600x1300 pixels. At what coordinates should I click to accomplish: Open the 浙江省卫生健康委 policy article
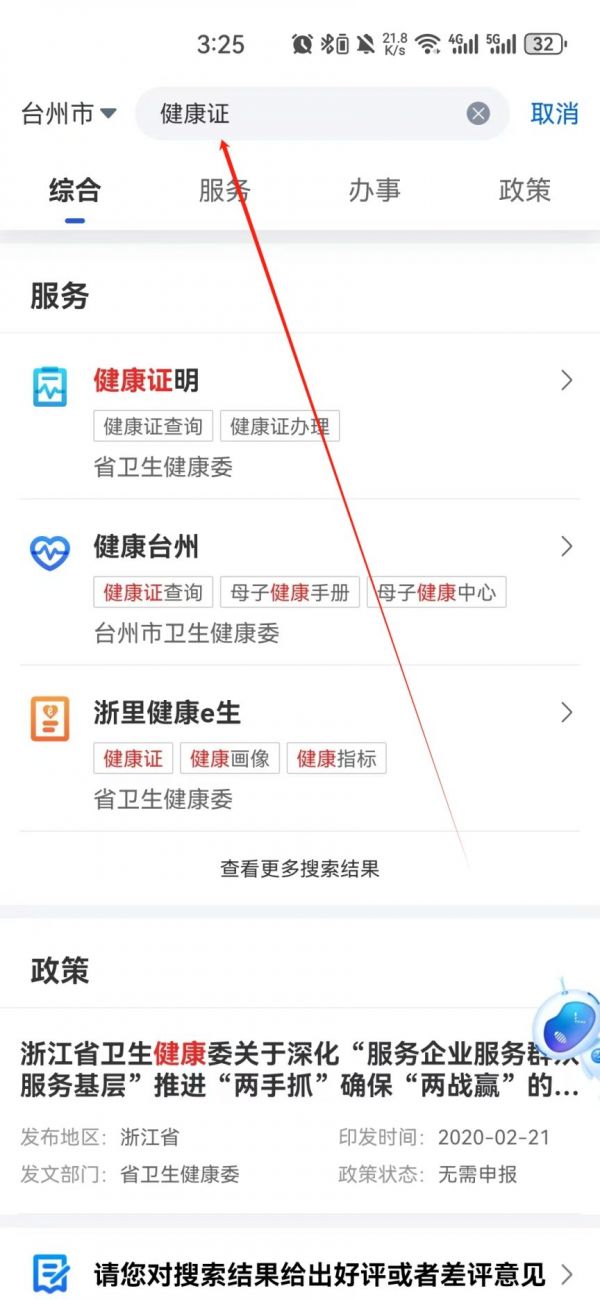coord(300,1111)
